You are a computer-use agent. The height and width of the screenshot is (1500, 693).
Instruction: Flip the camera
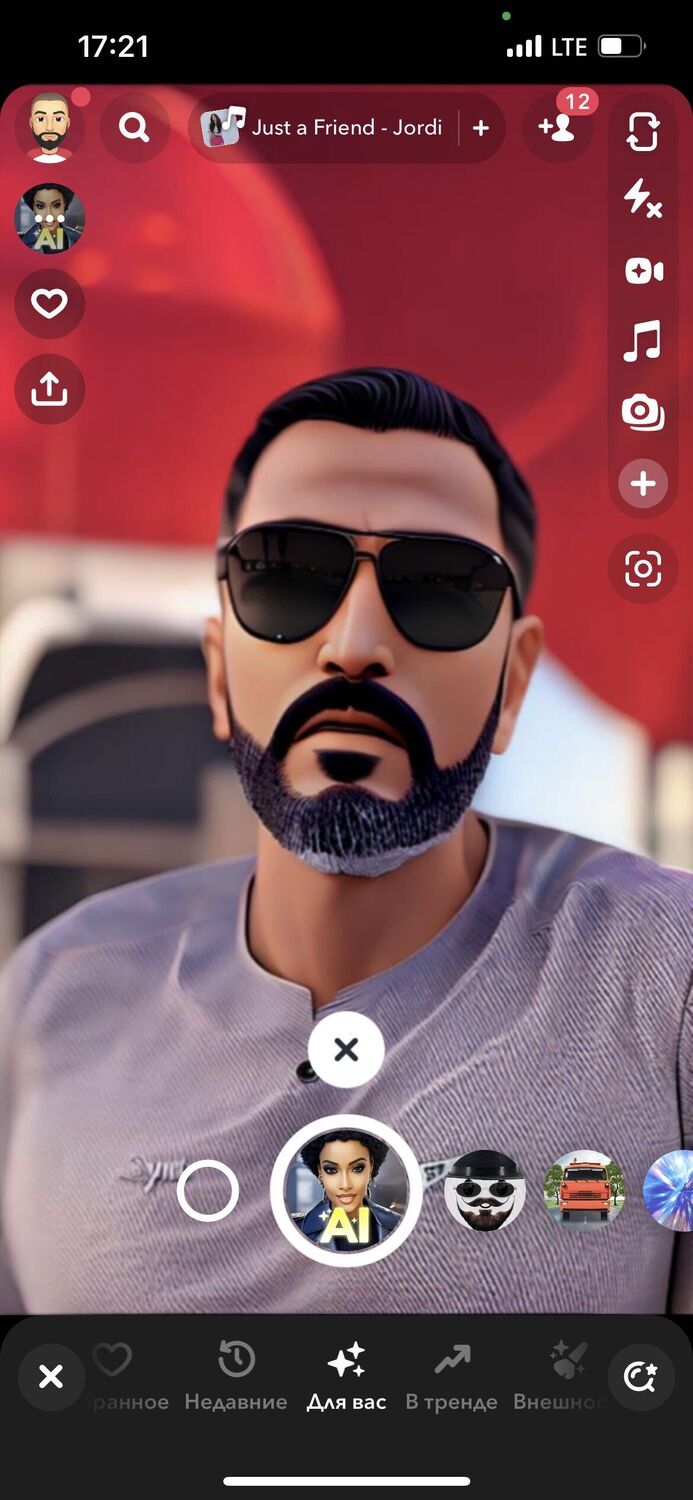tap(642, 132)
